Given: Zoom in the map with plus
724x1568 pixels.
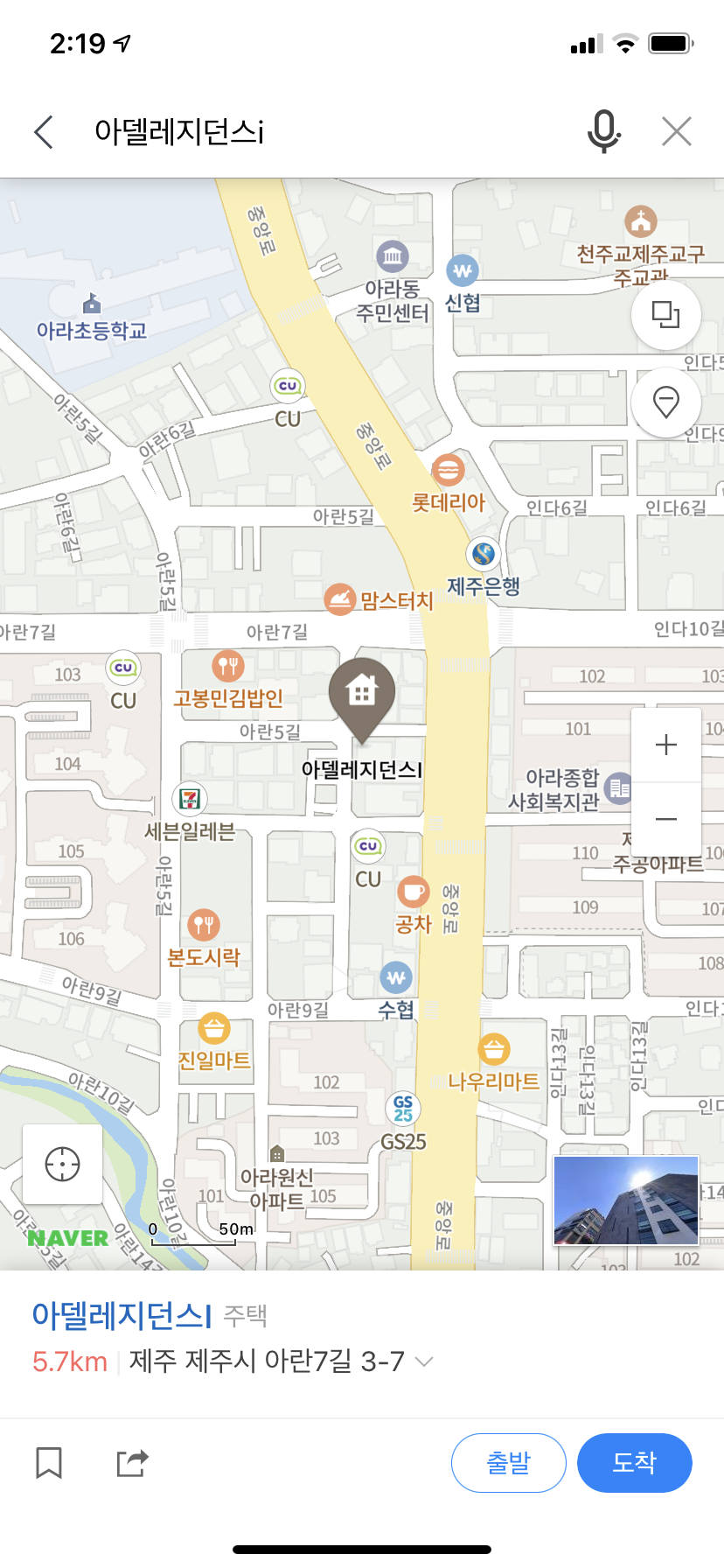Looking at the screenshot, I should [666, 745].
